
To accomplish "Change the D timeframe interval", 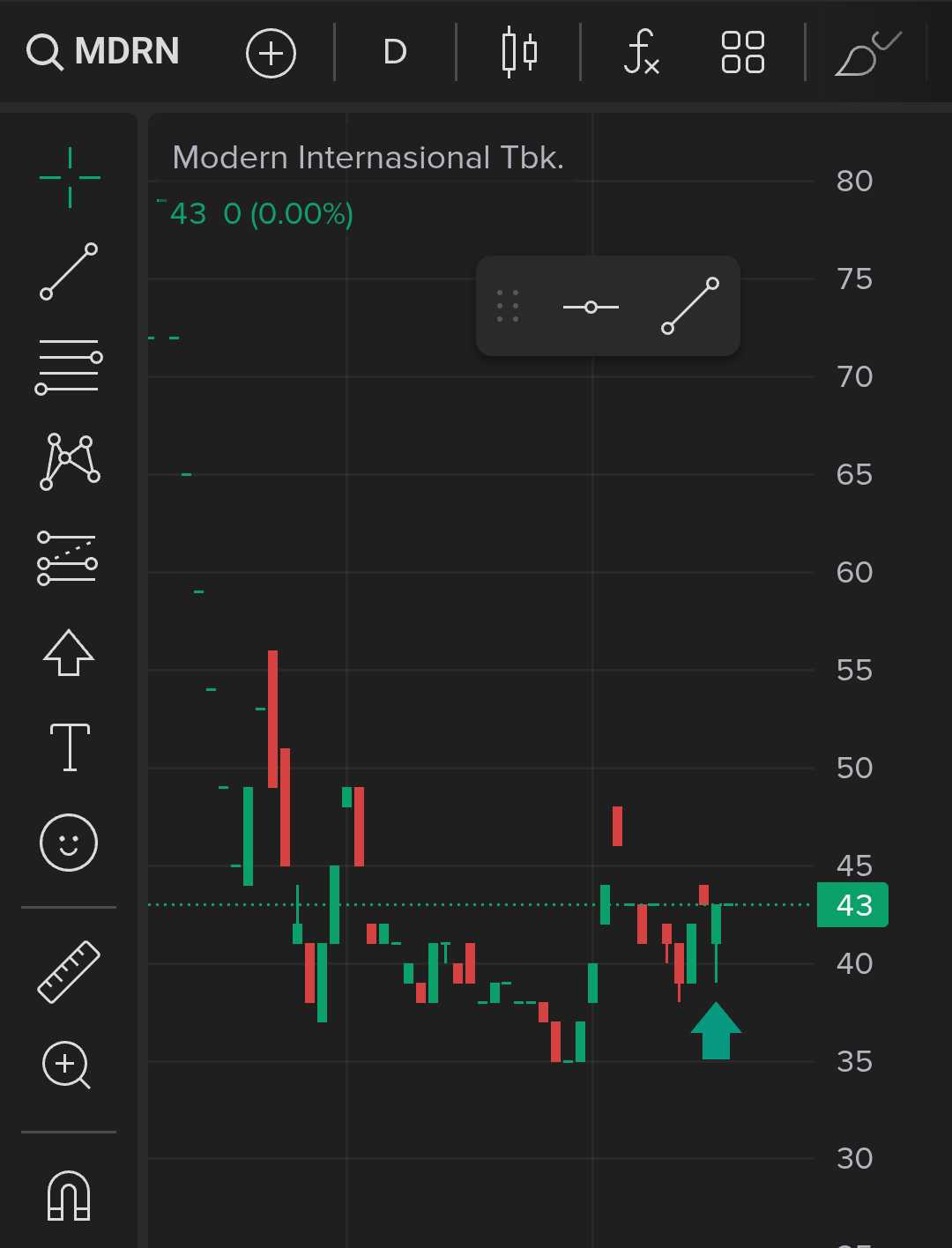I will 395,53.
